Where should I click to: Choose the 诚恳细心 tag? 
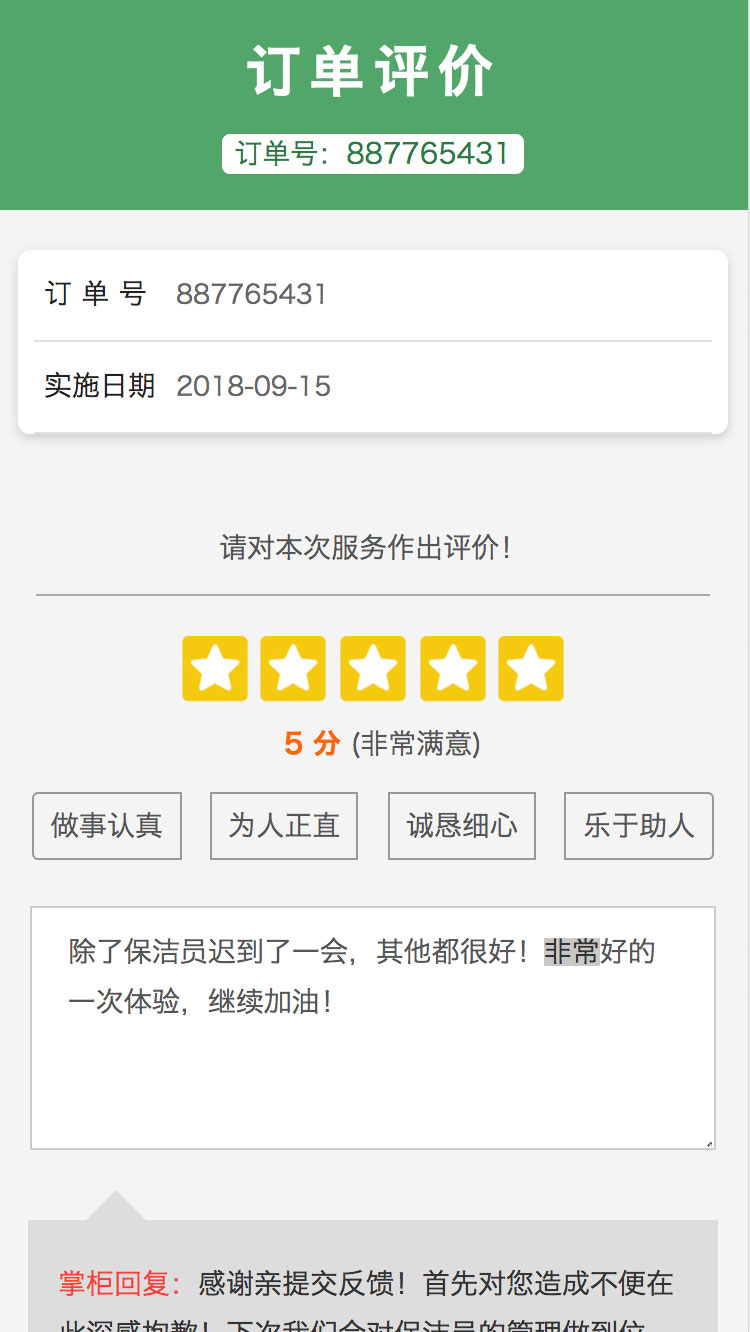(x=462, y=826)
